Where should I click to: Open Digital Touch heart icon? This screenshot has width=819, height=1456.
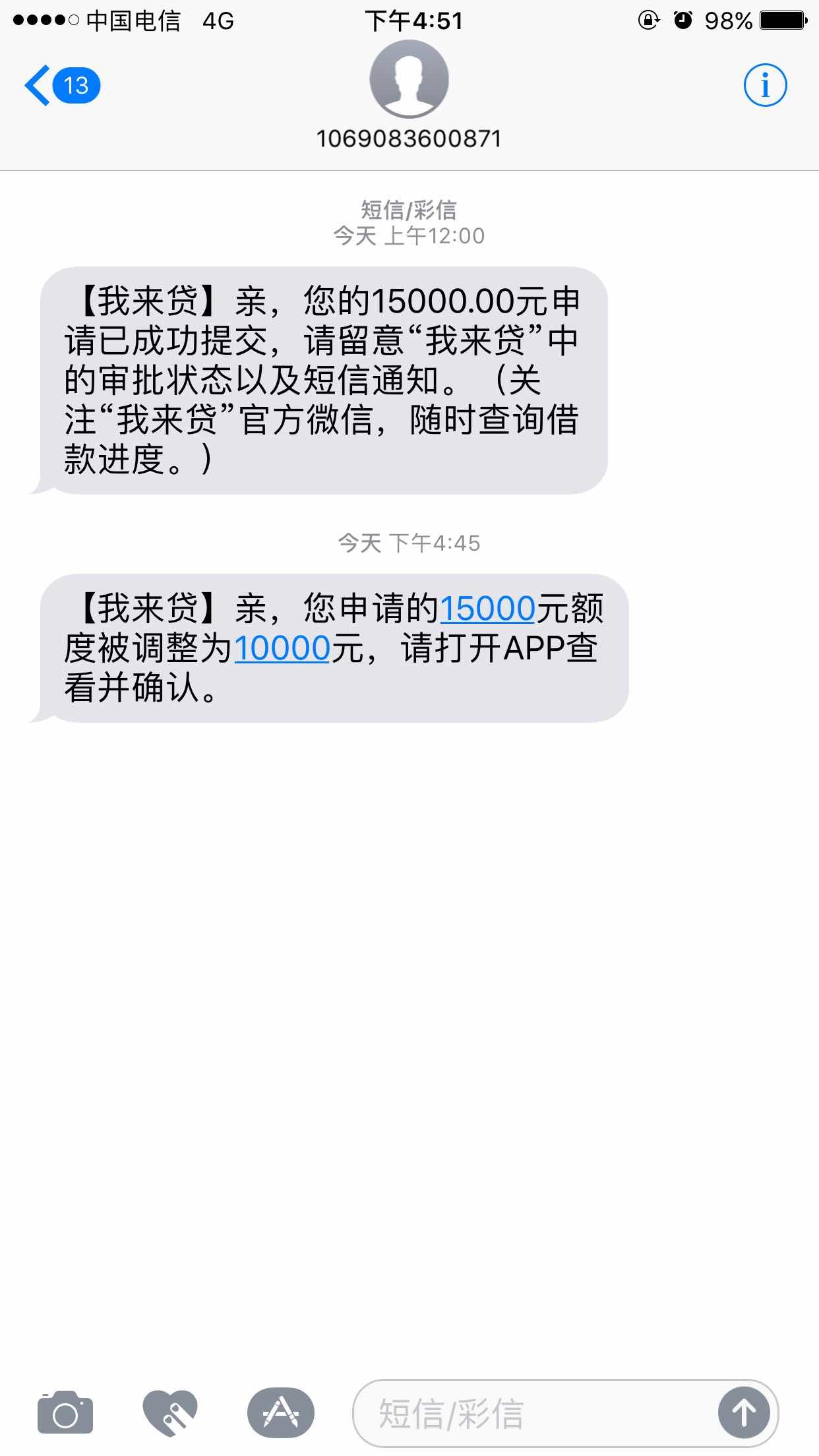[170, 1412]
